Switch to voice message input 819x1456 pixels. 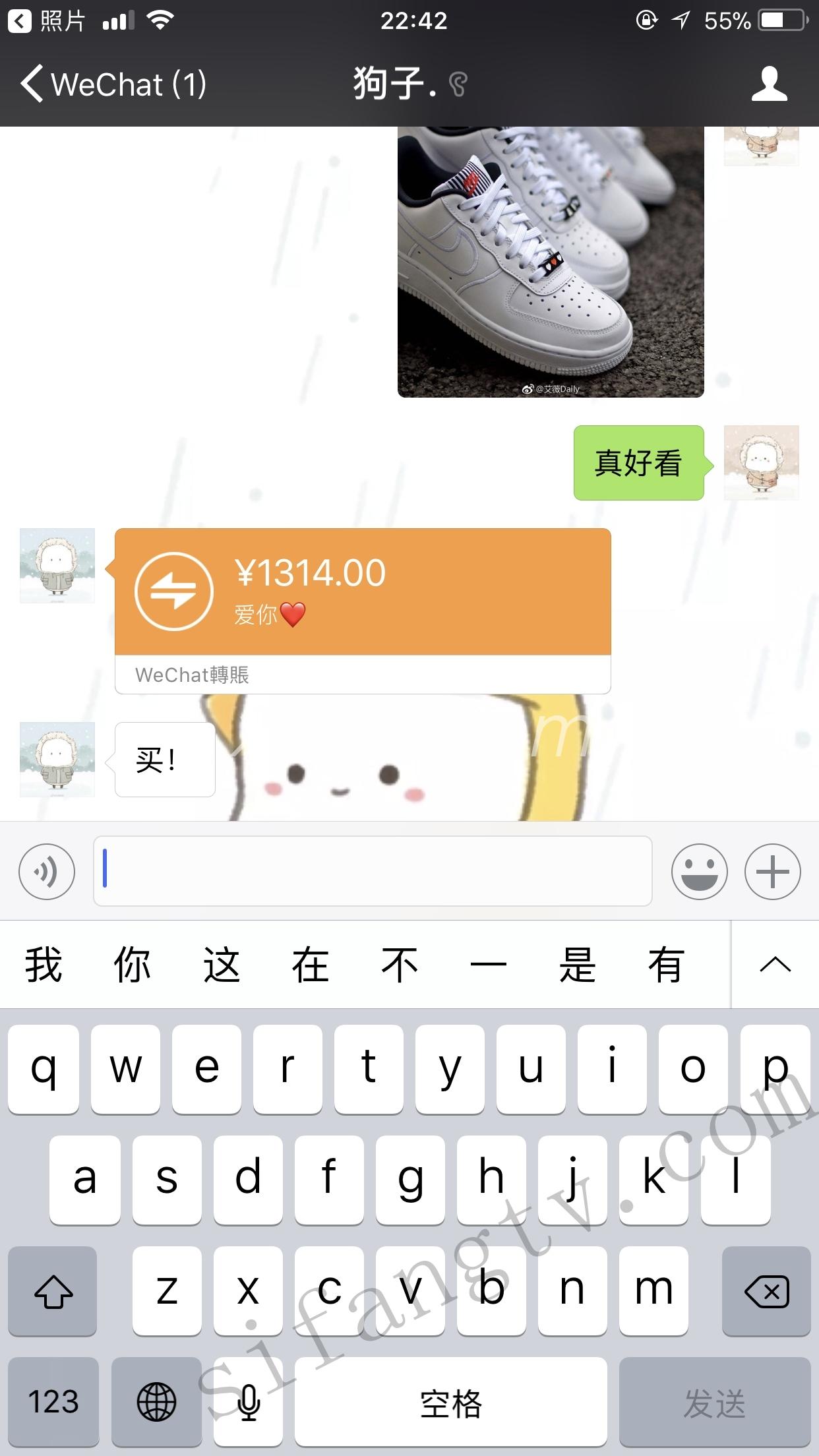[47, 871]
